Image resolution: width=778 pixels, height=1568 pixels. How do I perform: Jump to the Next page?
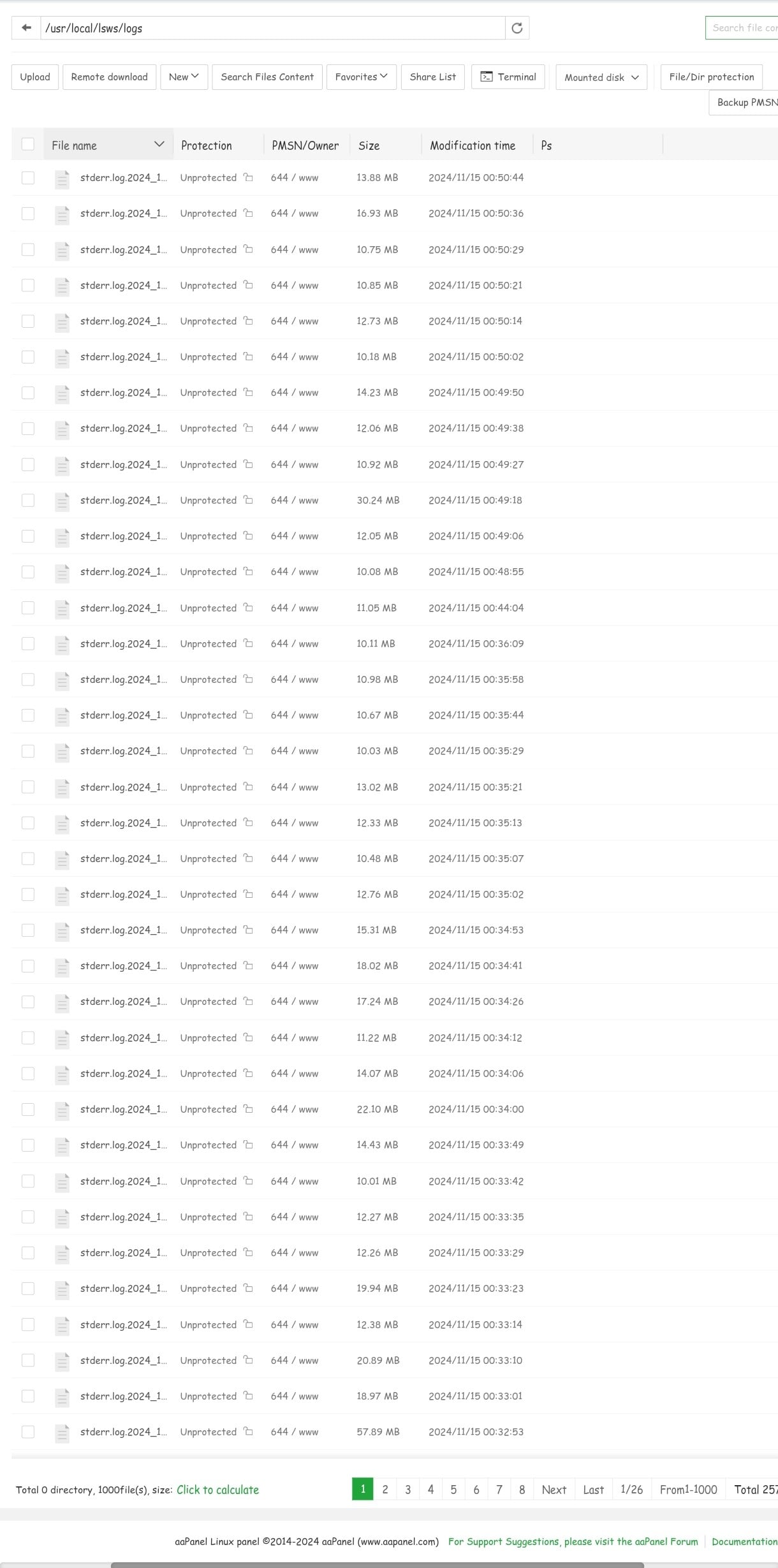[x=554, y=1490]
